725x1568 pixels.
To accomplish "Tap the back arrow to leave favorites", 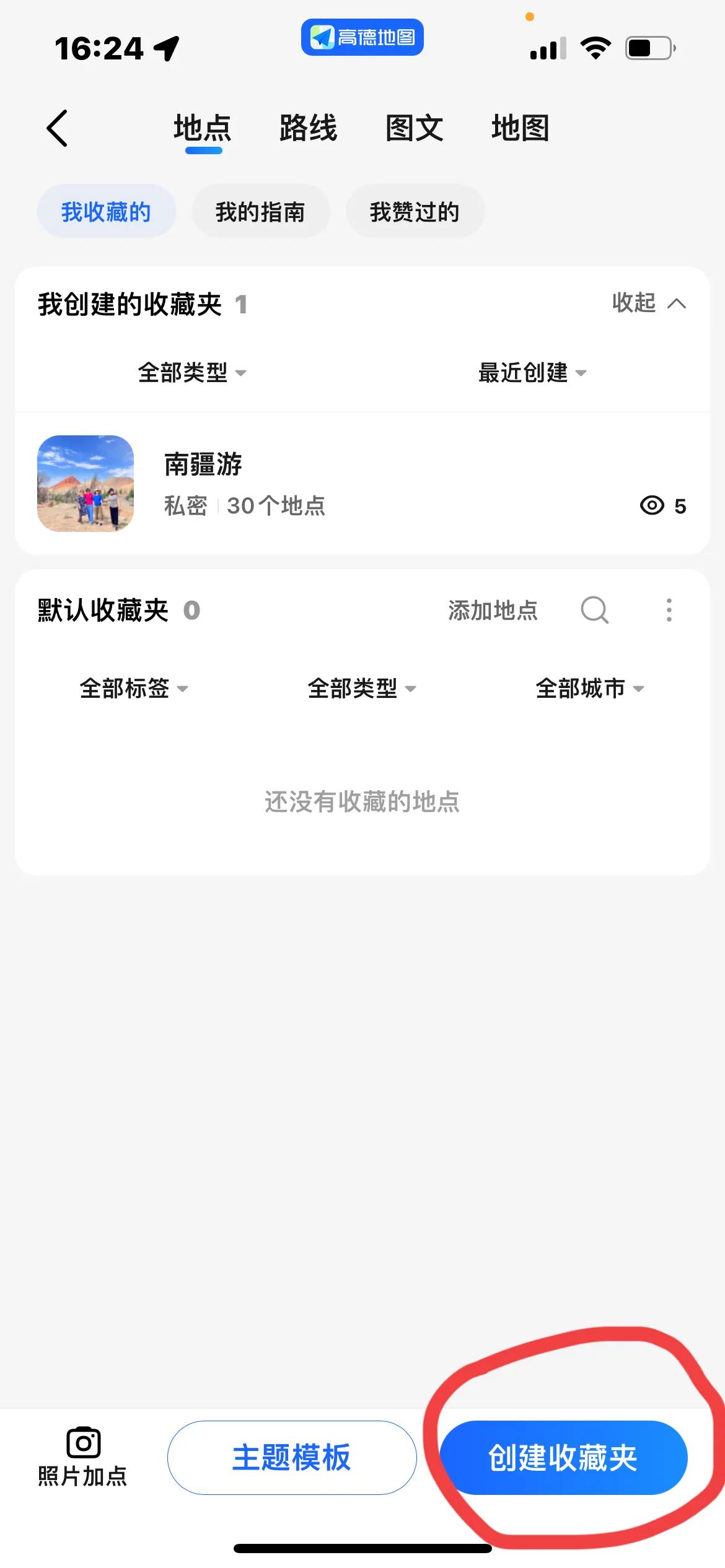I will coord(57,128).
